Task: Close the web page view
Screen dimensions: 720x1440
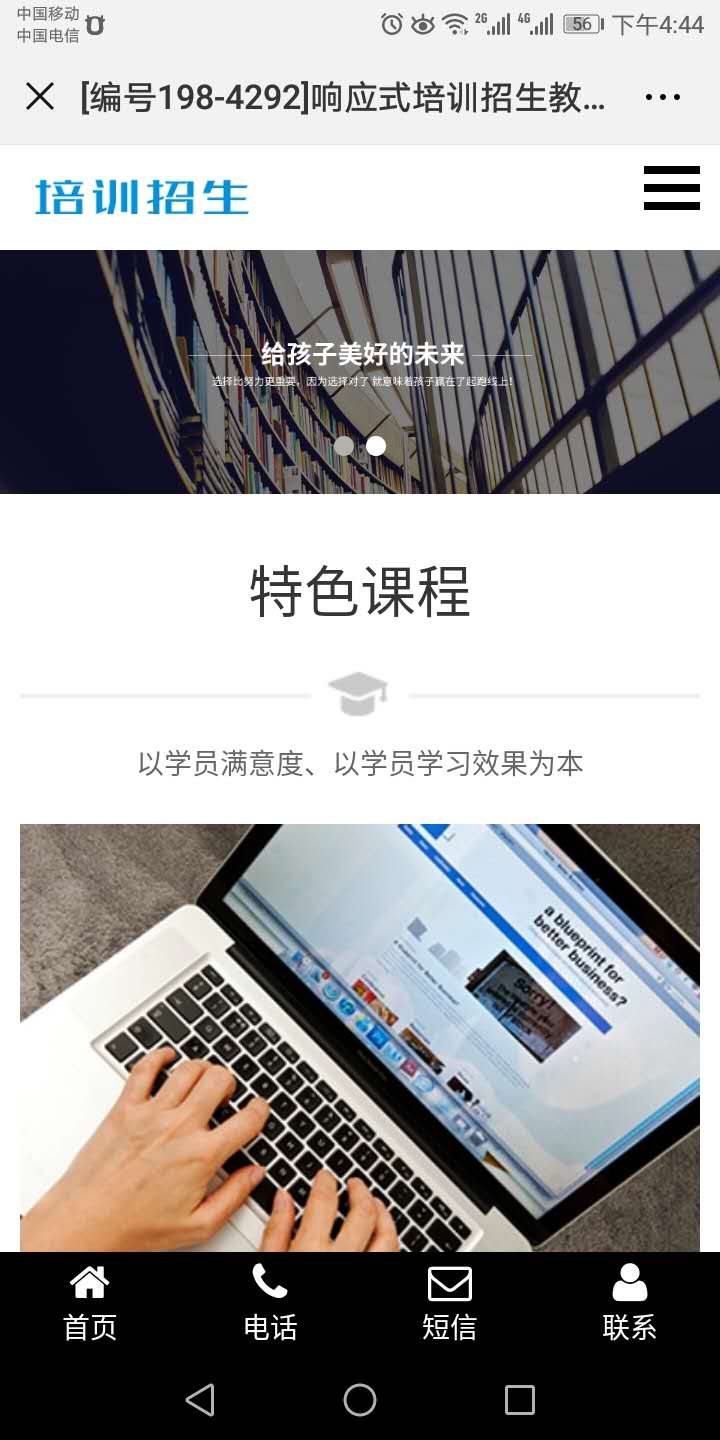Action: [x=40, y=97]
